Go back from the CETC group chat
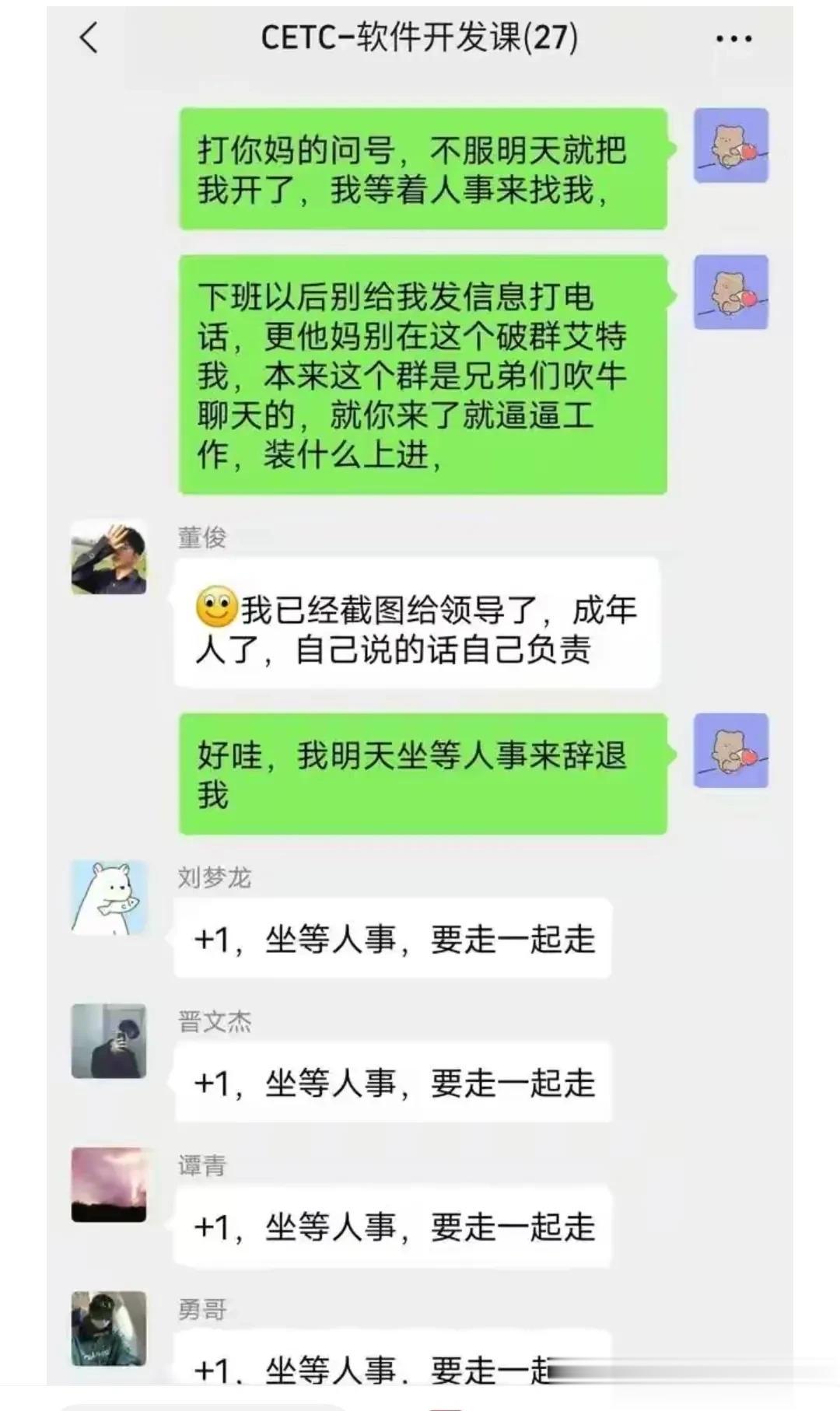 coord(89,37)
